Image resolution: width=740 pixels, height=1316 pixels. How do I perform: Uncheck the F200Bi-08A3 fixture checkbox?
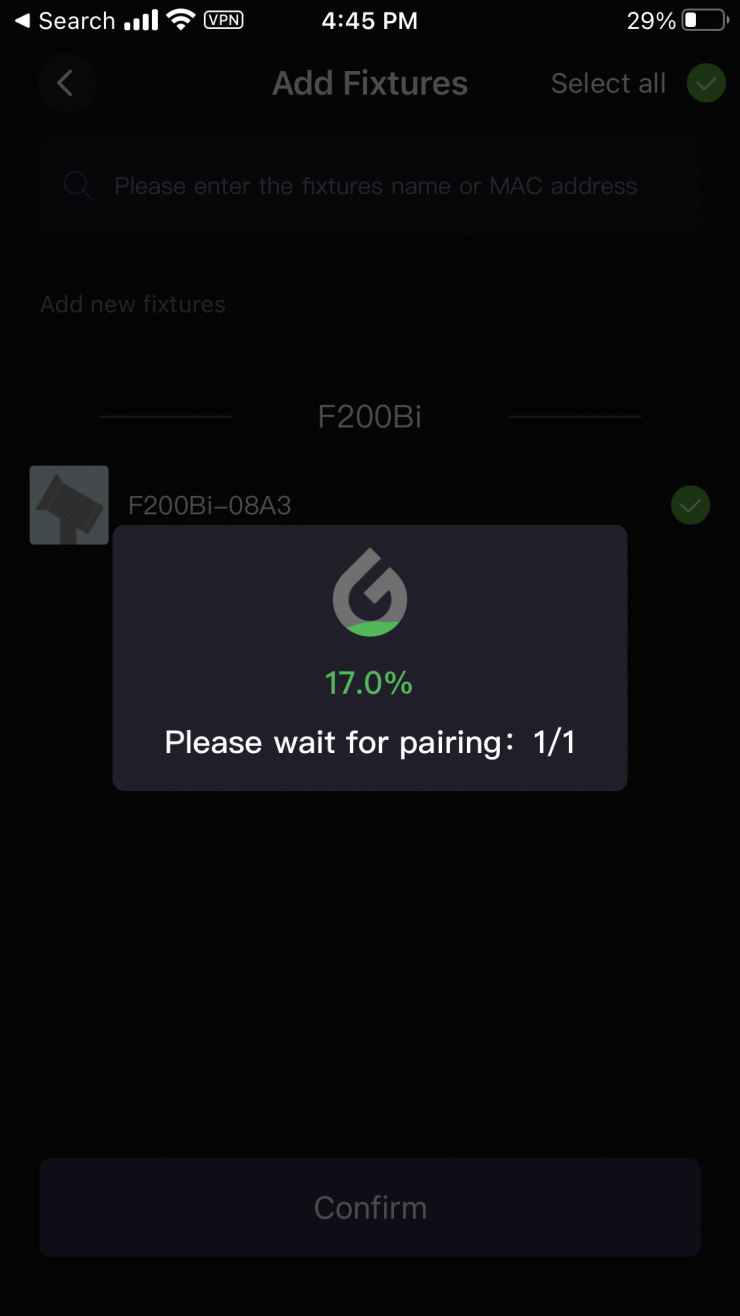tap(690, 506)
